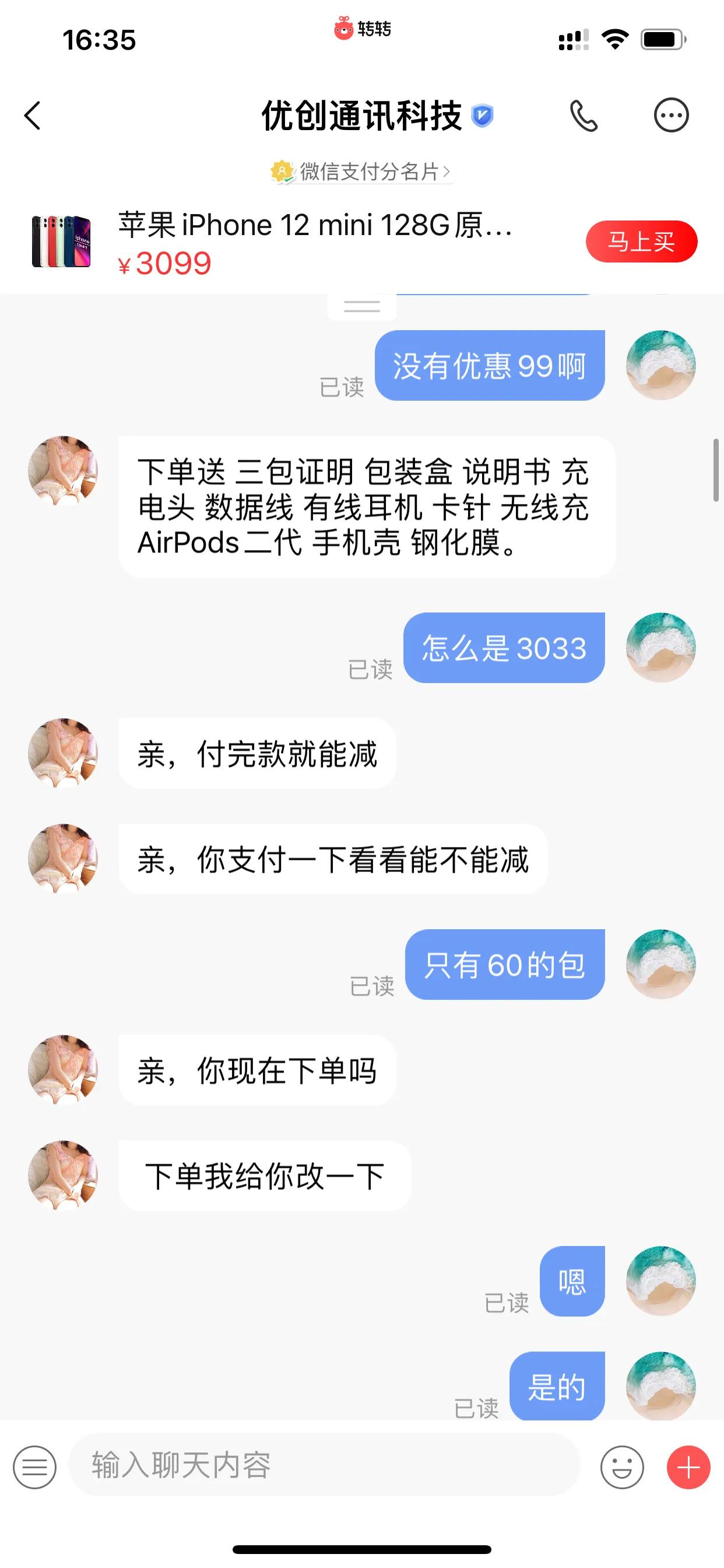Tap the phone call icon

583,117
